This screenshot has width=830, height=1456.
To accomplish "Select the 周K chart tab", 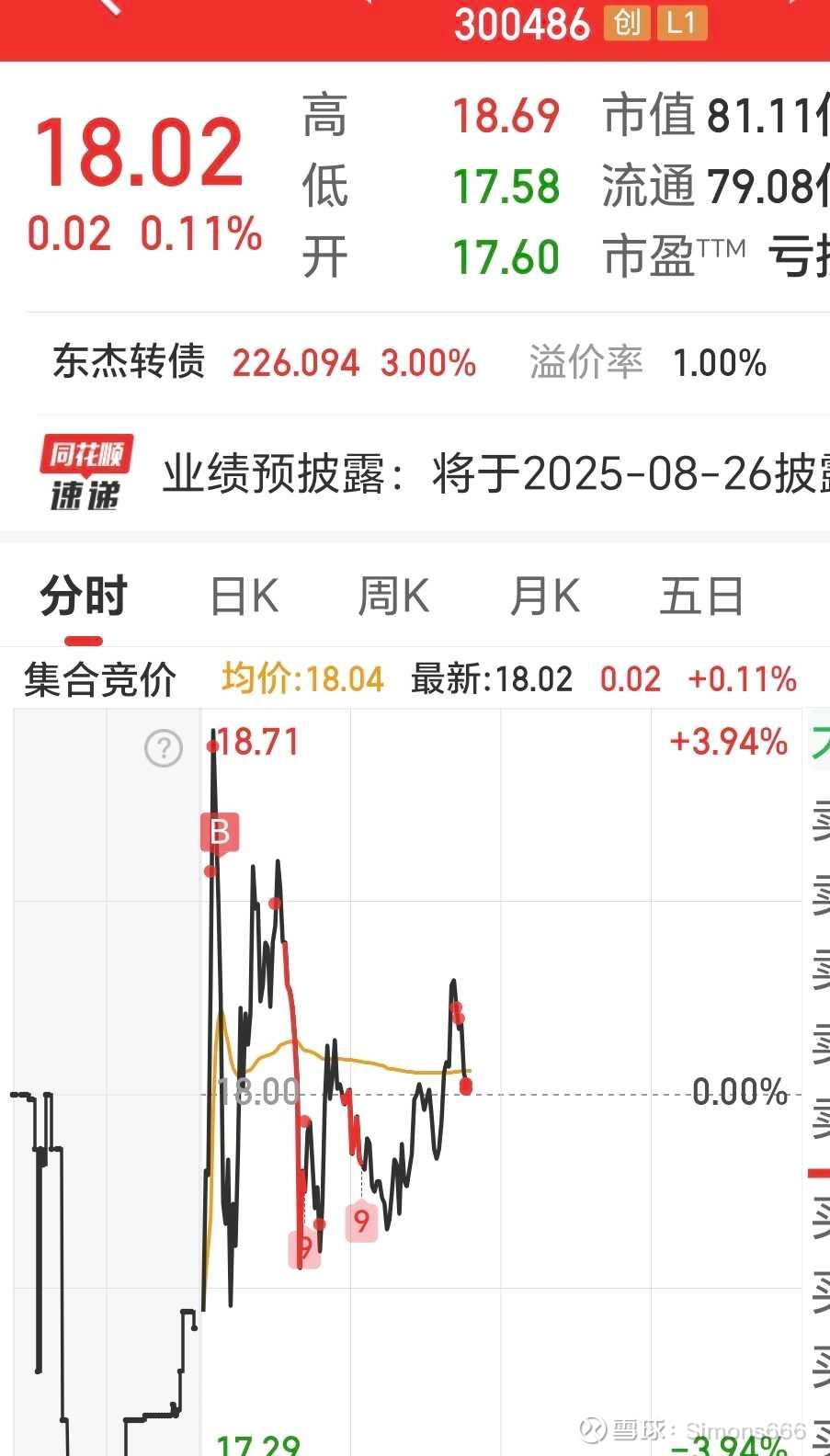I will click(x=393, y=597).
